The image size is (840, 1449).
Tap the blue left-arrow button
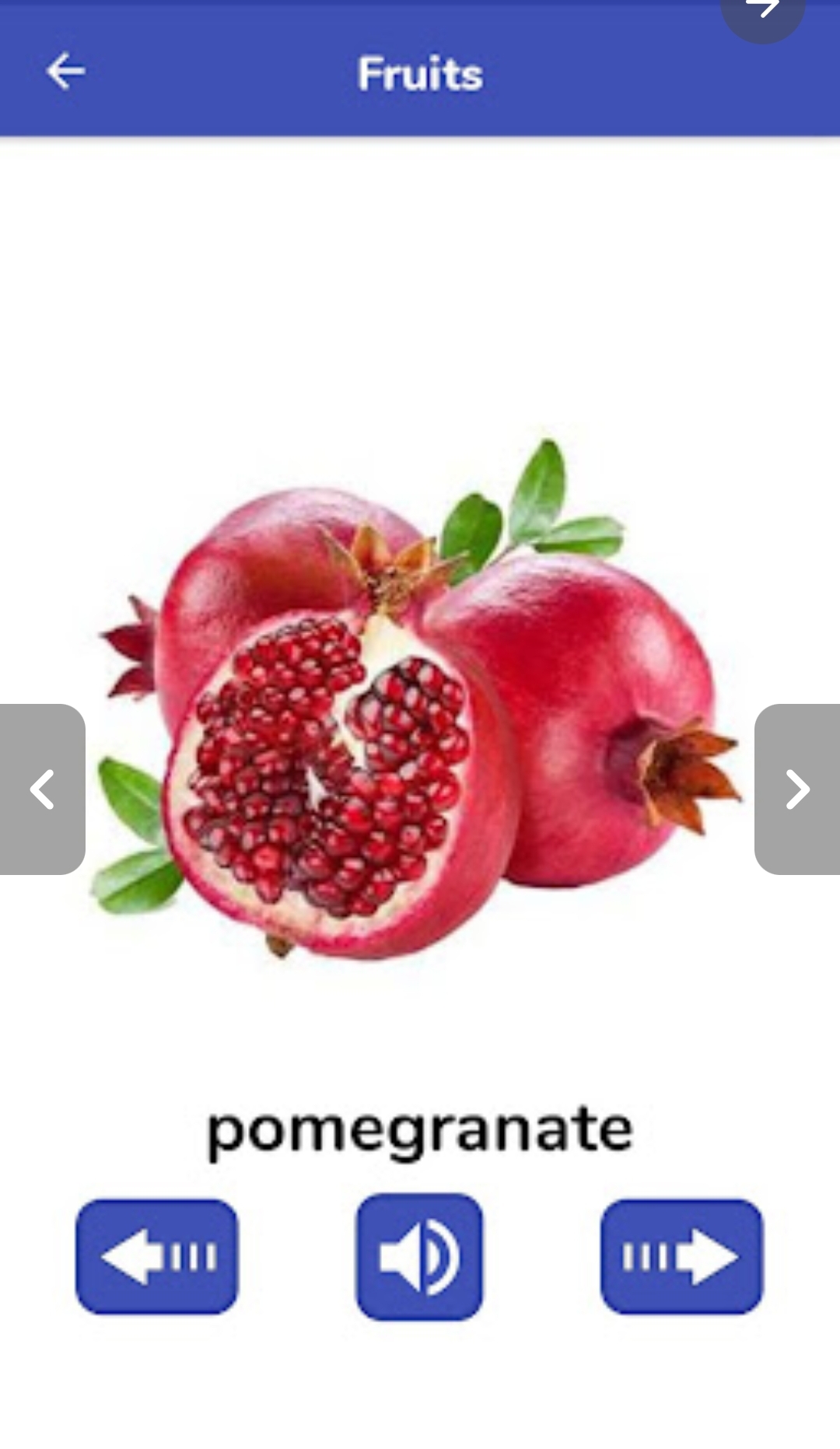click(157, 1256)
